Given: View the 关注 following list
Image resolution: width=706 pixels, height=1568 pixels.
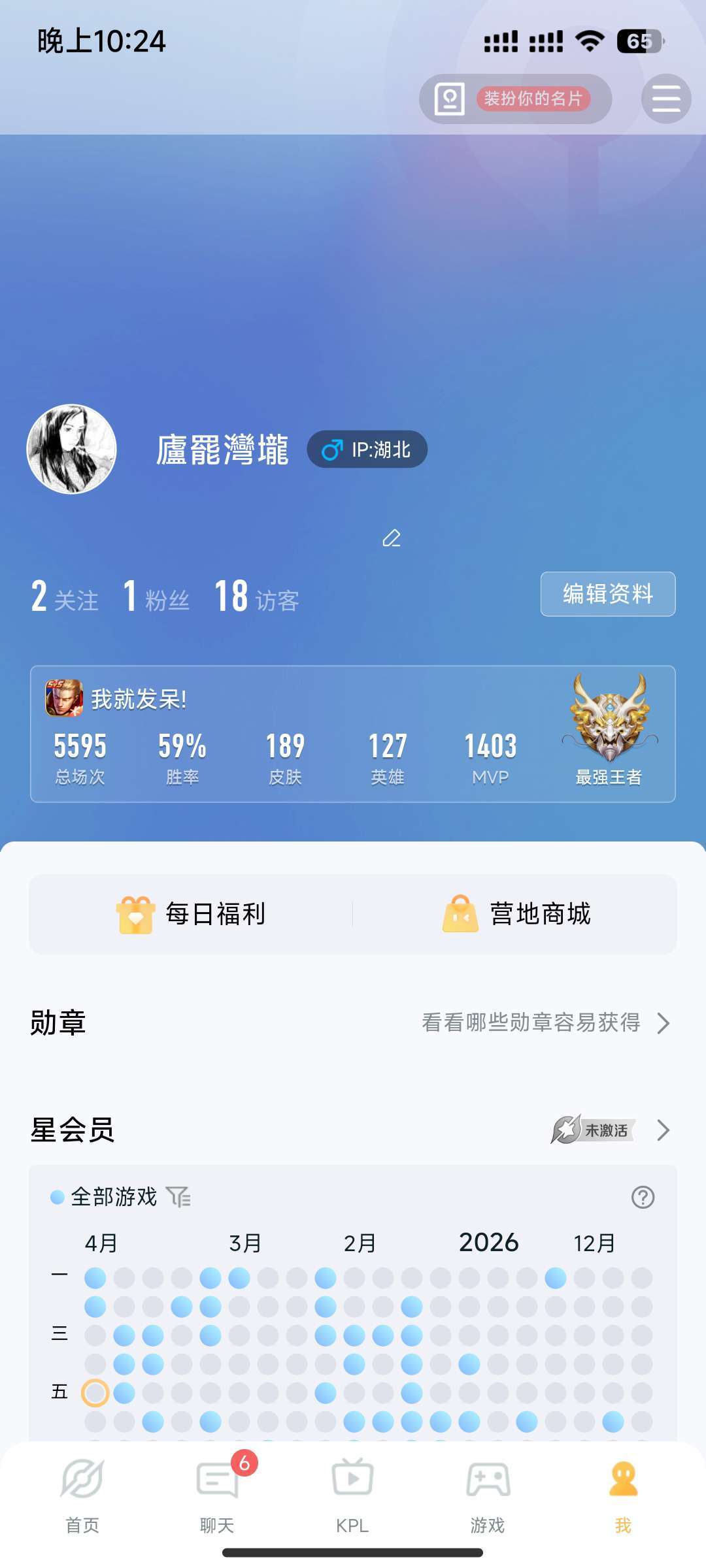Looking at the screenshot, I should tap(65, 597).
